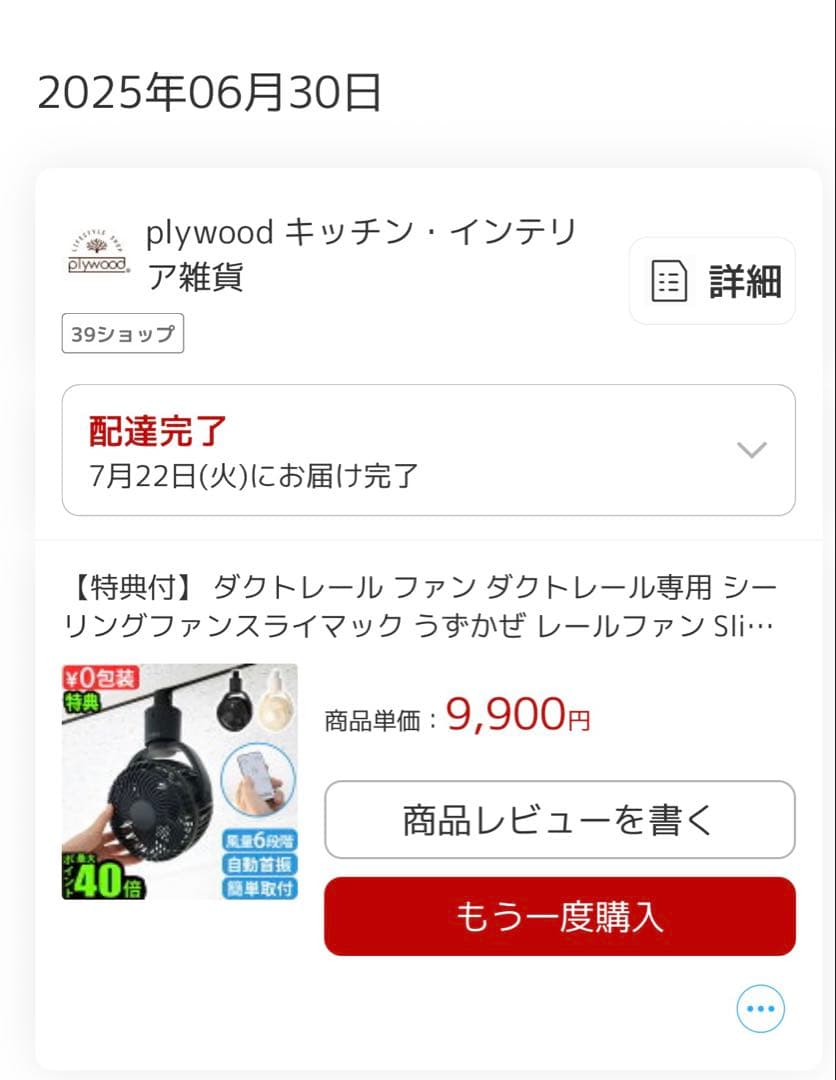Image resolution: width=836 pixels, height=1080 pixels.
Task: Tap the blue circular more-options icon
Action: point(760,1009)
